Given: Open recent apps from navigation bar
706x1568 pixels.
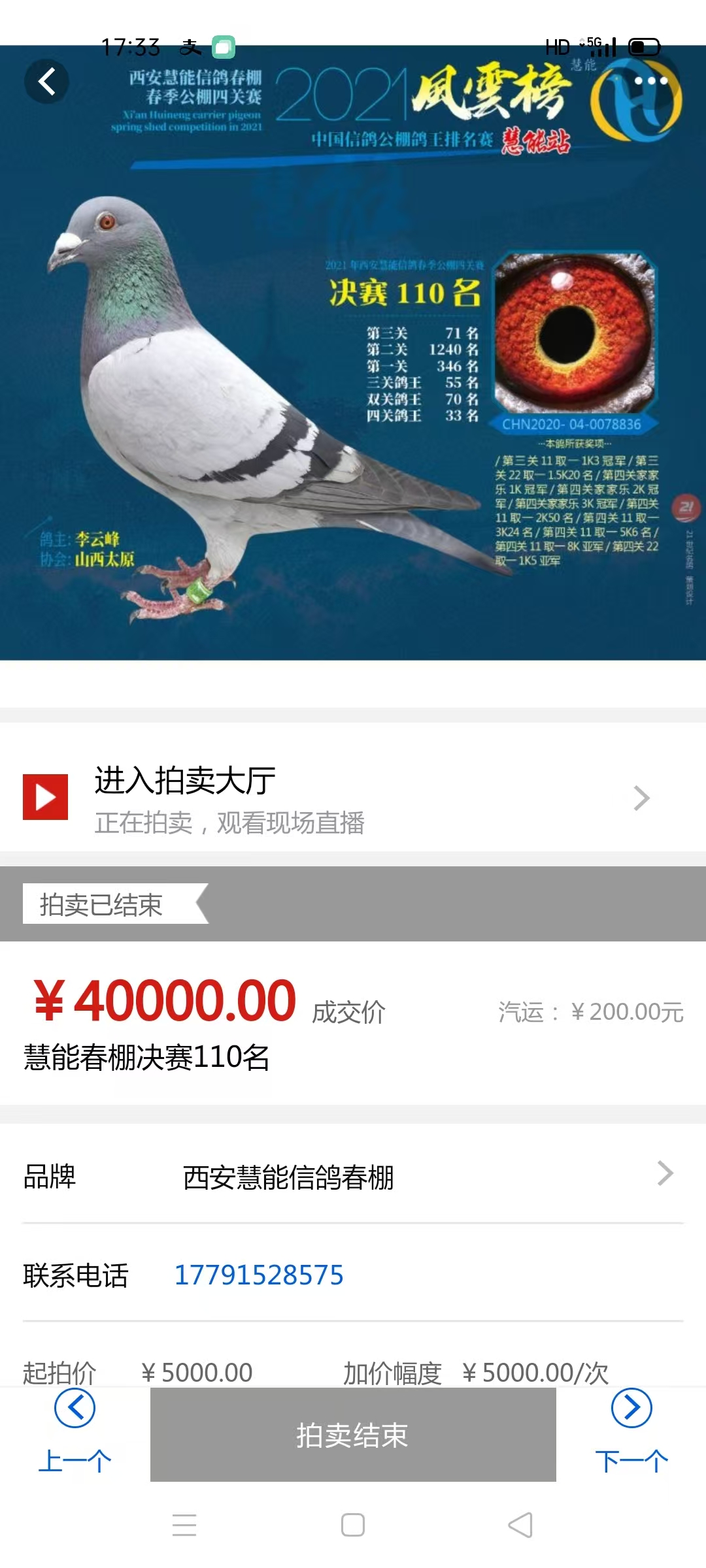Looking at the screenshot, I should click(184, 1525).
